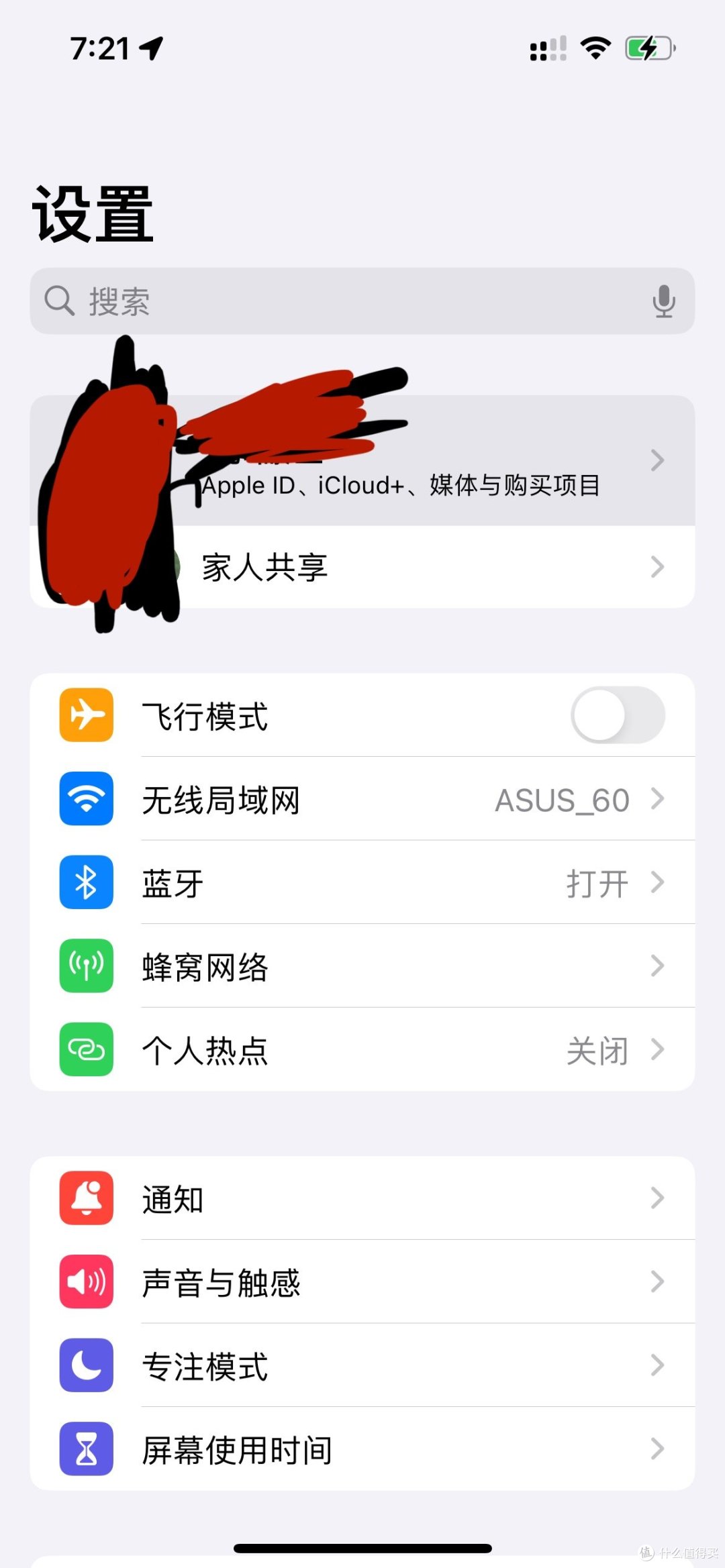Select the chain-link icon for 个人热点
This screenshot has height=1568, width=725.
point(86,1050)
